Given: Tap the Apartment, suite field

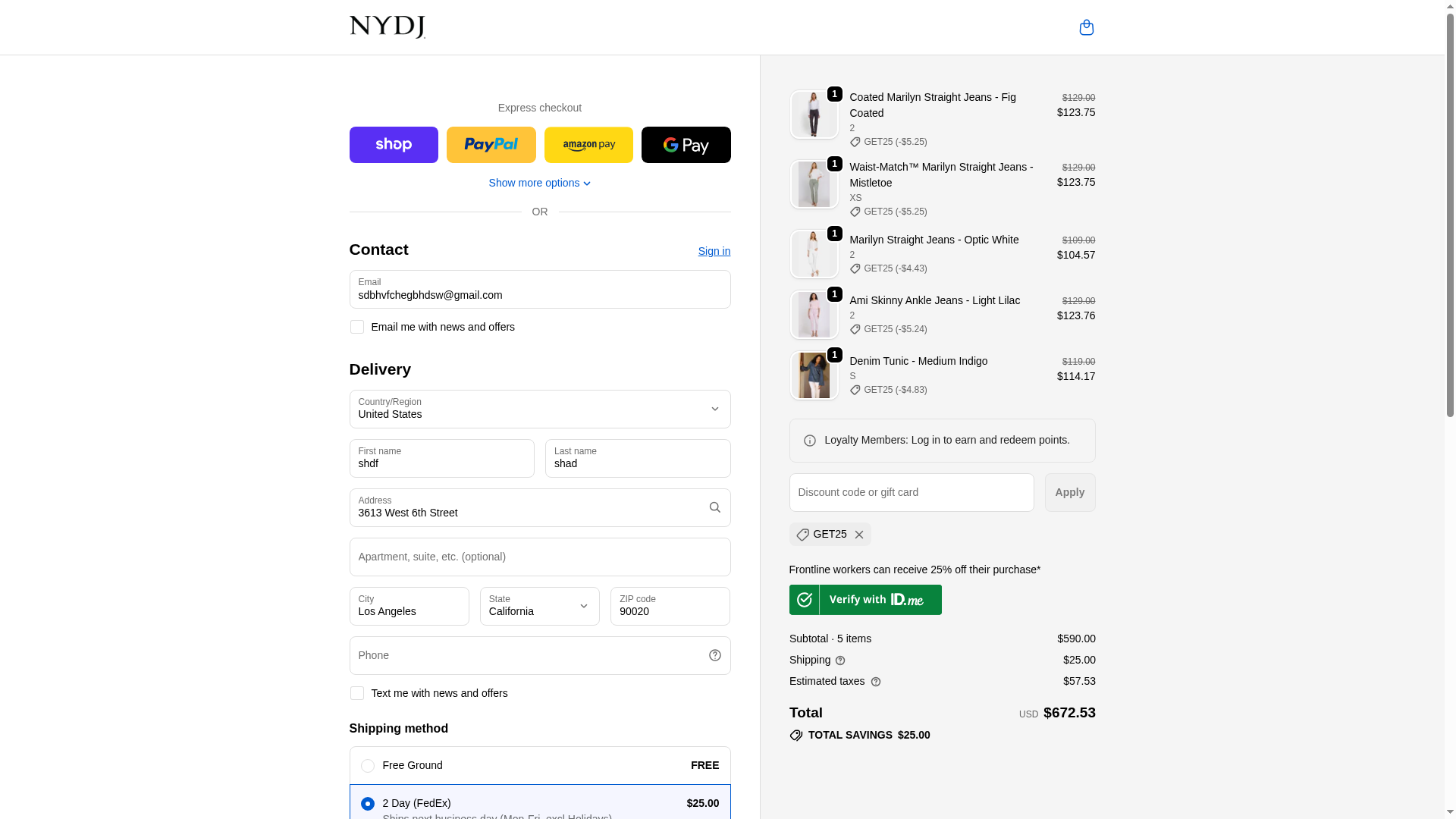Looking at the screenshot, I should (539, 557).
